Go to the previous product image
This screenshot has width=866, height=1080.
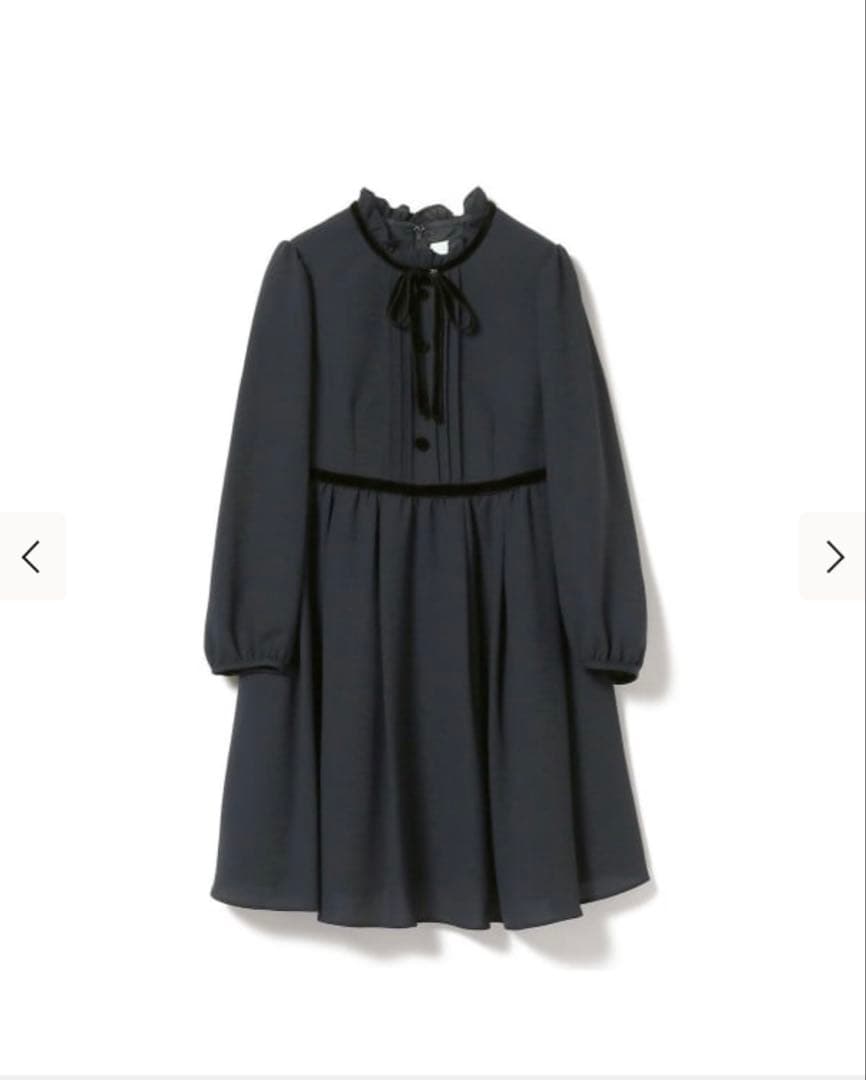tap(31, 556)
